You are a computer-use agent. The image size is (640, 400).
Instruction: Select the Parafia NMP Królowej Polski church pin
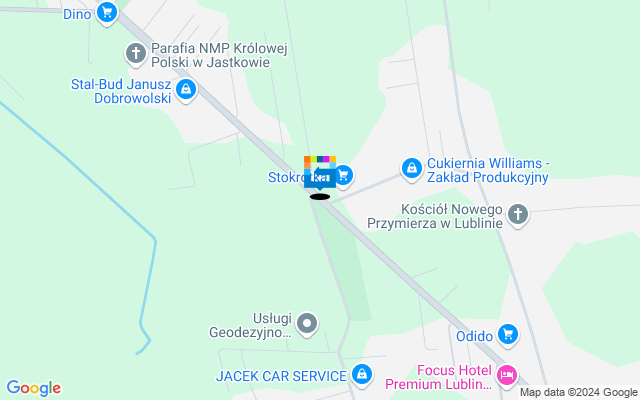(136, 53)
